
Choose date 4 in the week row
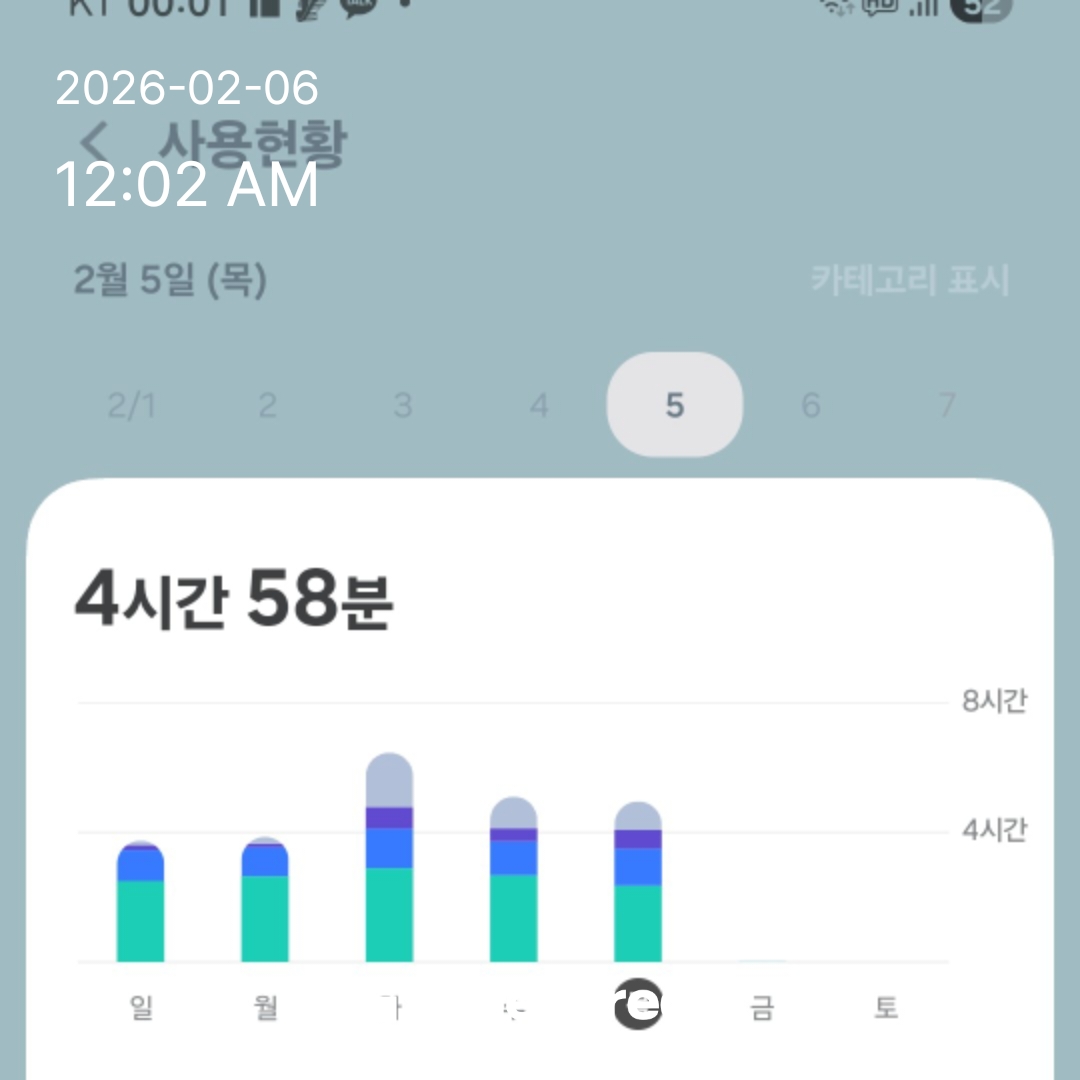coord(539,406)
